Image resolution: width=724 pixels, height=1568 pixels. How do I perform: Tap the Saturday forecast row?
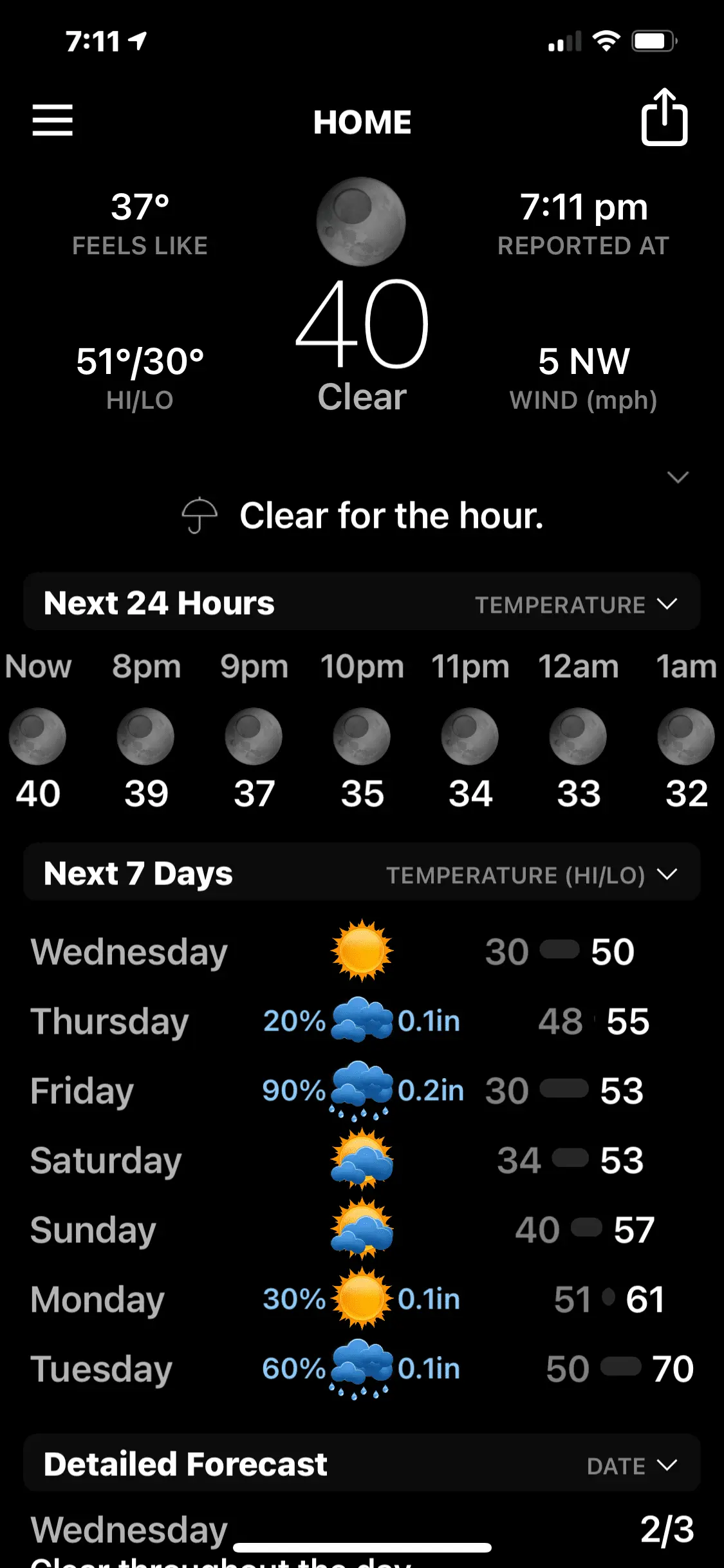coord(362,1160)
